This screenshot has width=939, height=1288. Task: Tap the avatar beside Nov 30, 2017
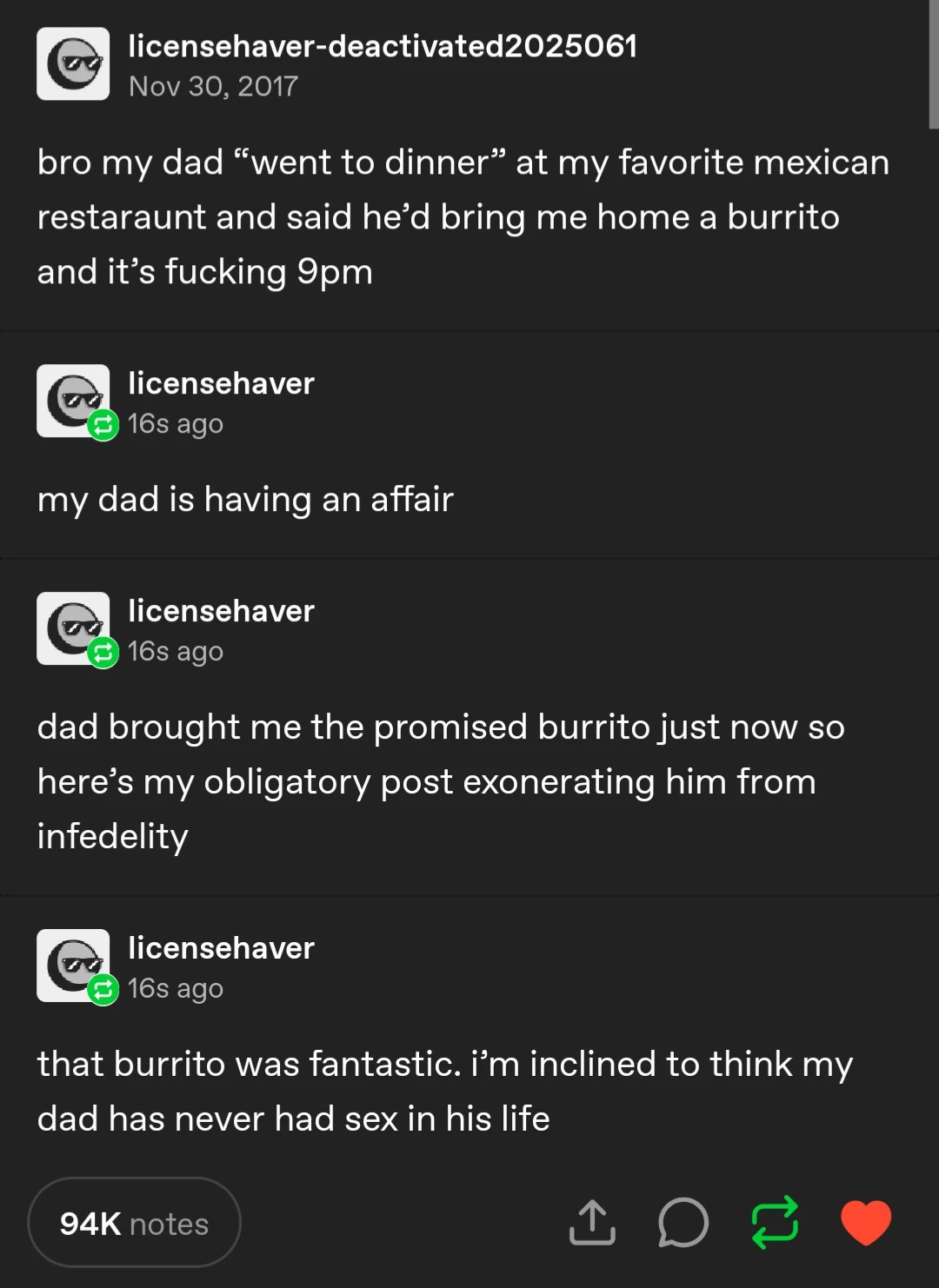[73, 63]
